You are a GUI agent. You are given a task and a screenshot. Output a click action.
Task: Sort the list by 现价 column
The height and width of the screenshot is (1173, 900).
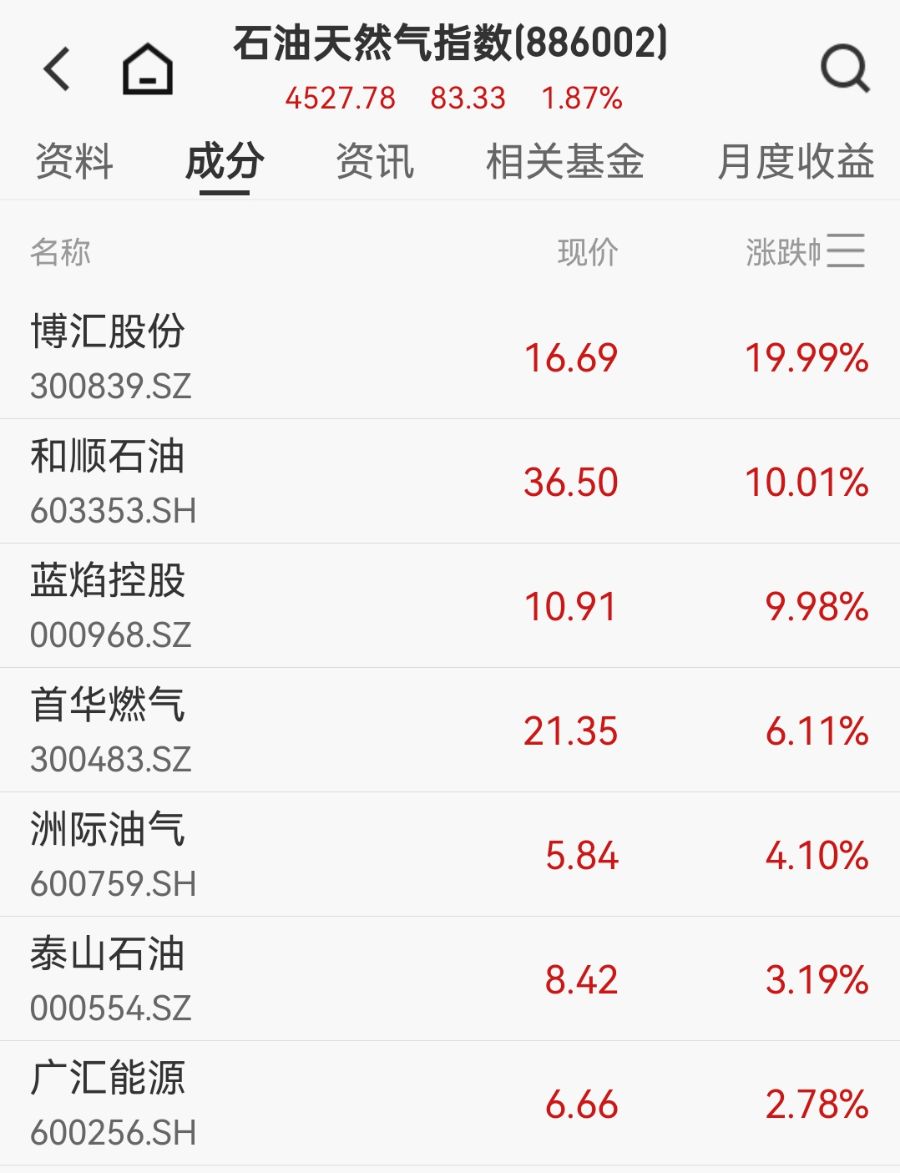click(588, 253)
